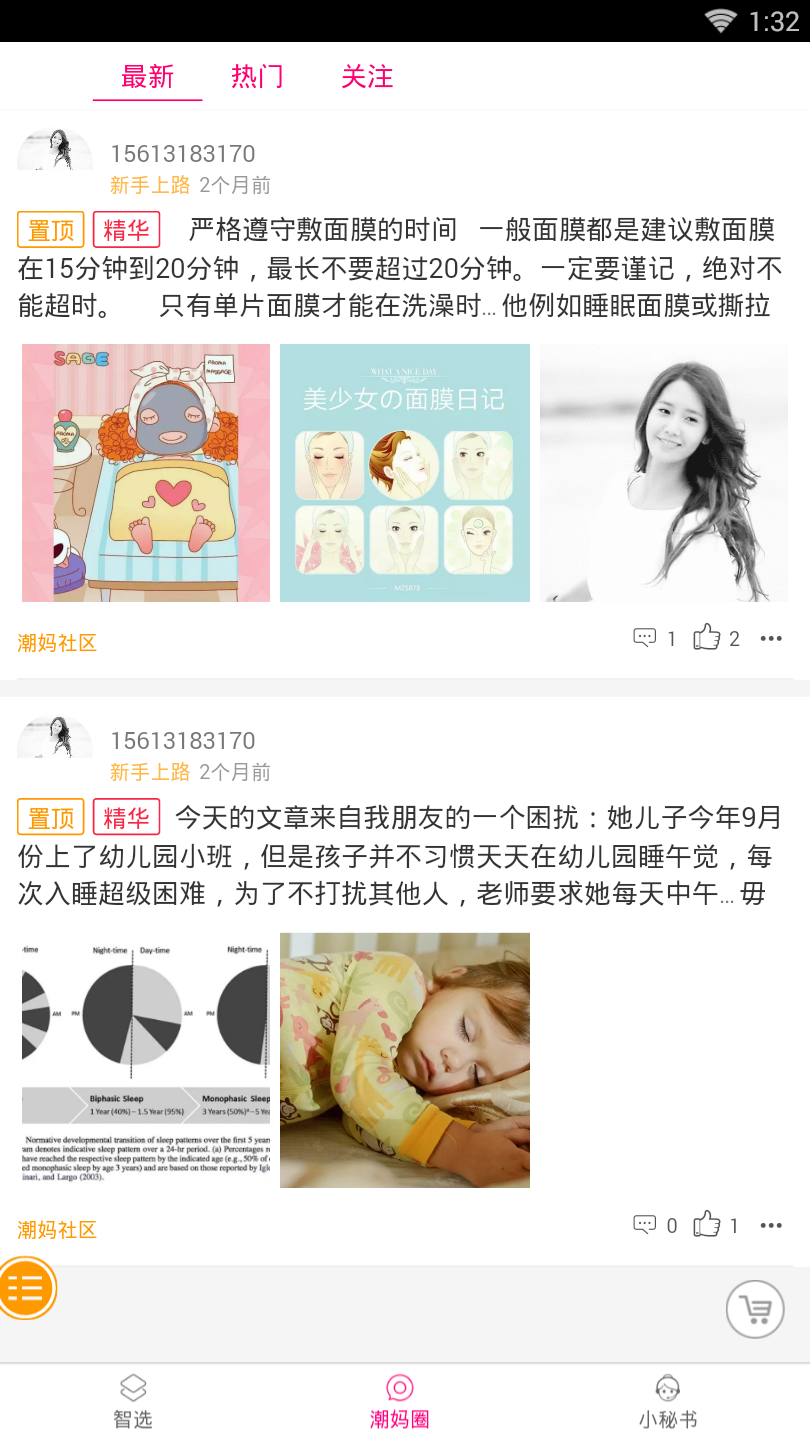Open the 潮妈社区 link under the nap post

(57, 1230)
